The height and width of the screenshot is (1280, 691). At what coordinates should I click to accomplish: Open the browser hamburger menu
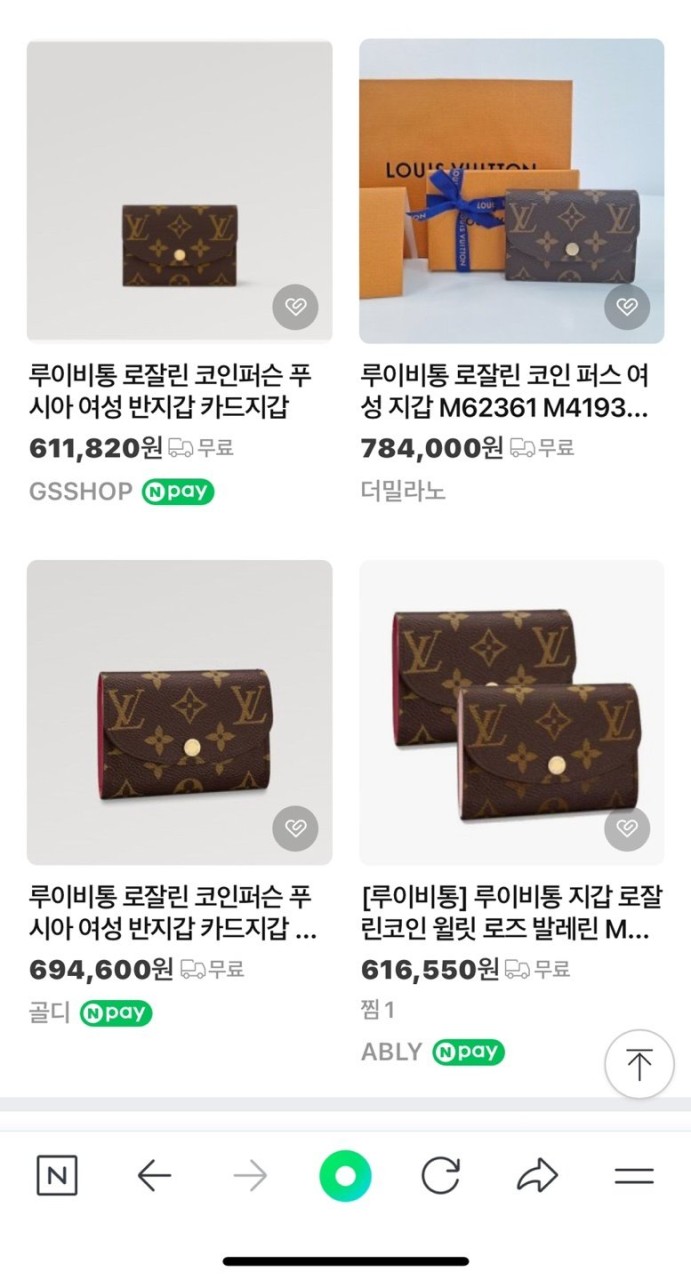(634, 1176)
